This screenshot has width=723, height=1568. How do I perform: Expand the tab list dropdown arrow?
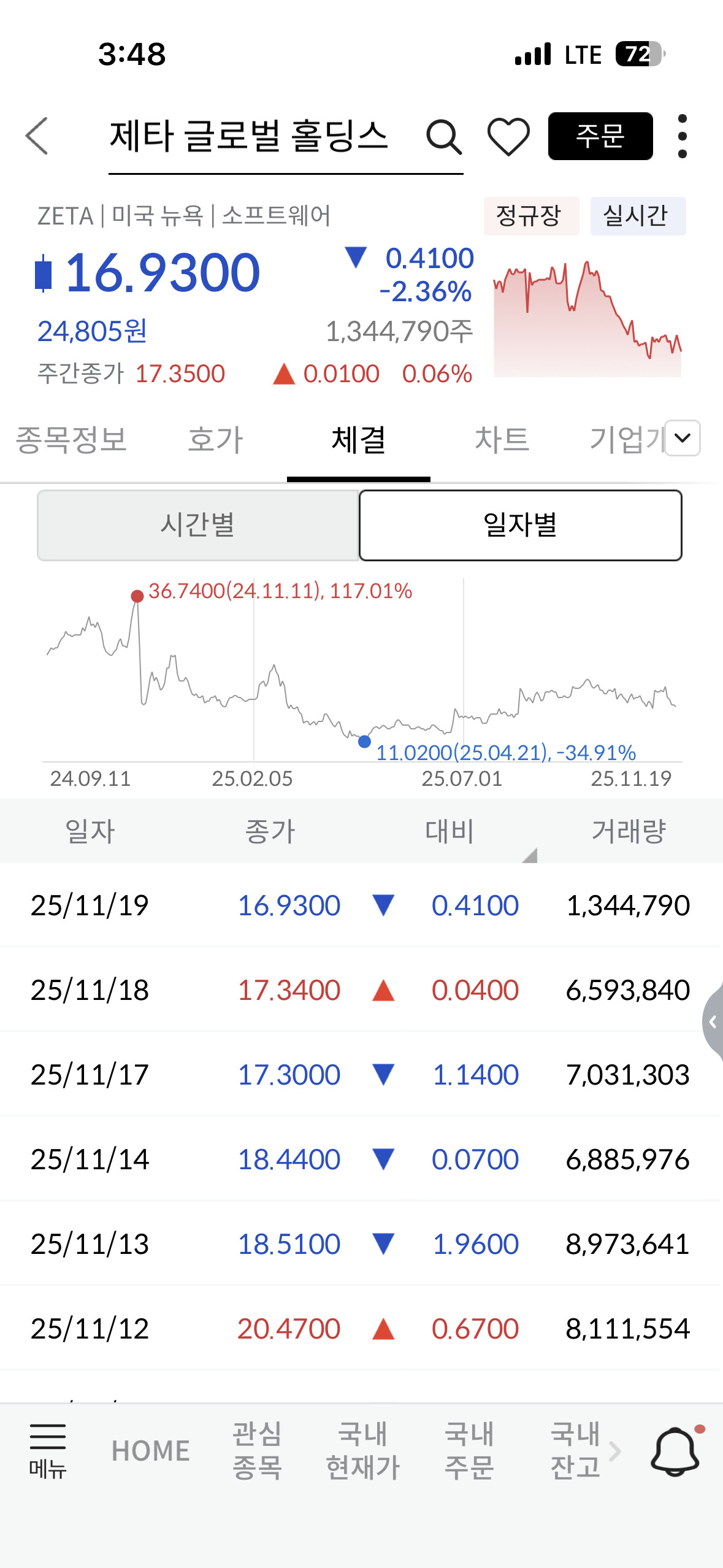click(683, 438)
